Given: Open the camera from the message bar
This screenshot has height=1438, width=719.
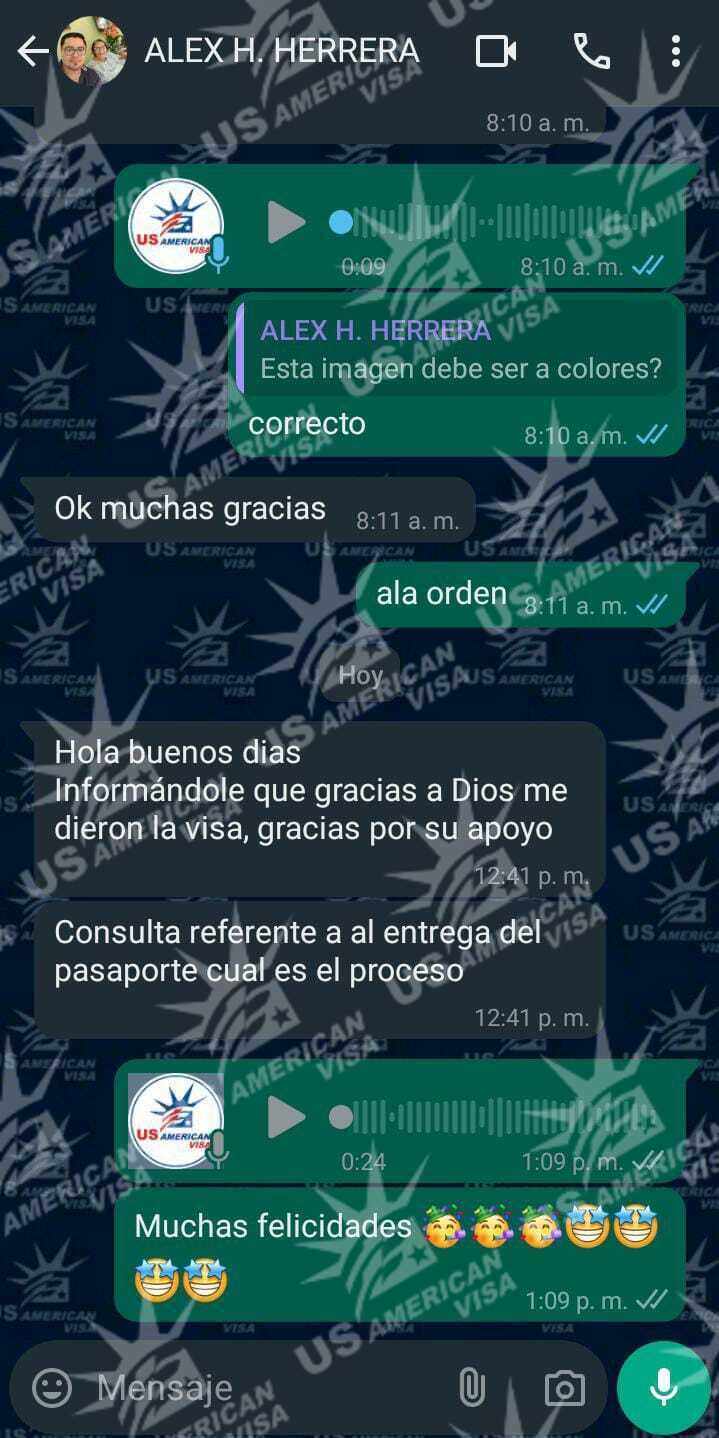Looking at the screenshot, I should [564, 1387].
